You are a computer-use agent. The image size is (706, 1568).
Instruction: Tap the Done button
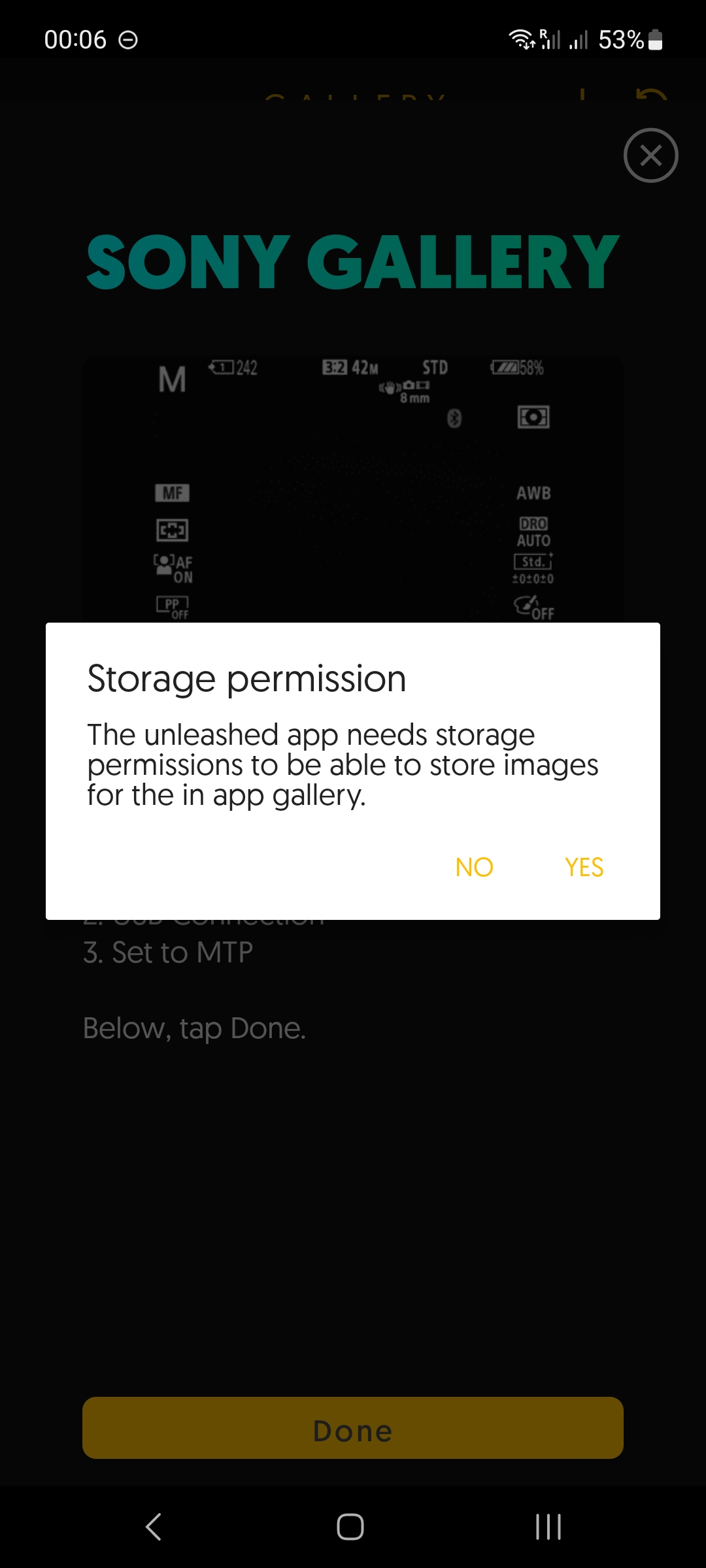353,1430
